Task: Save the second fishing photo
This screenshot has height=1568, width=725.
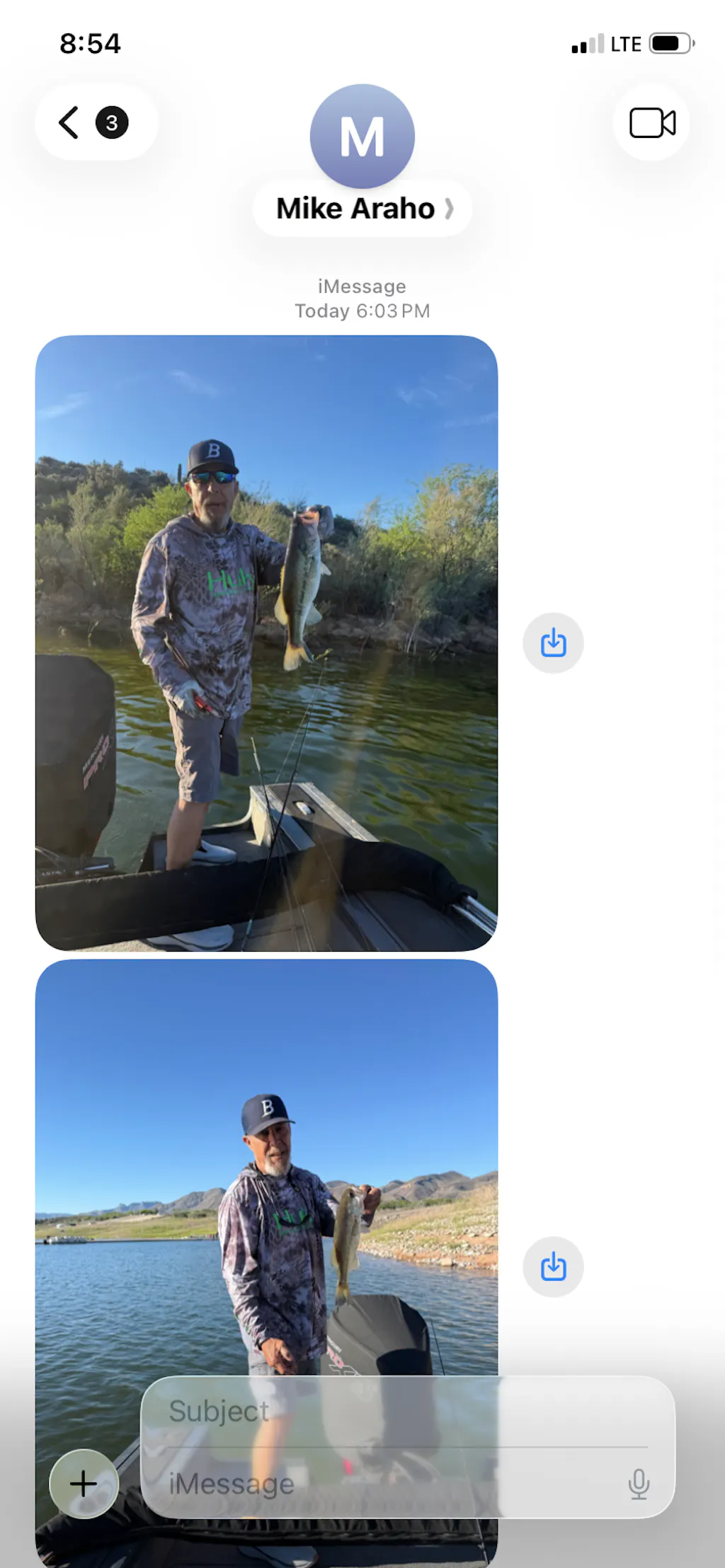Action: pos(553,1267)
